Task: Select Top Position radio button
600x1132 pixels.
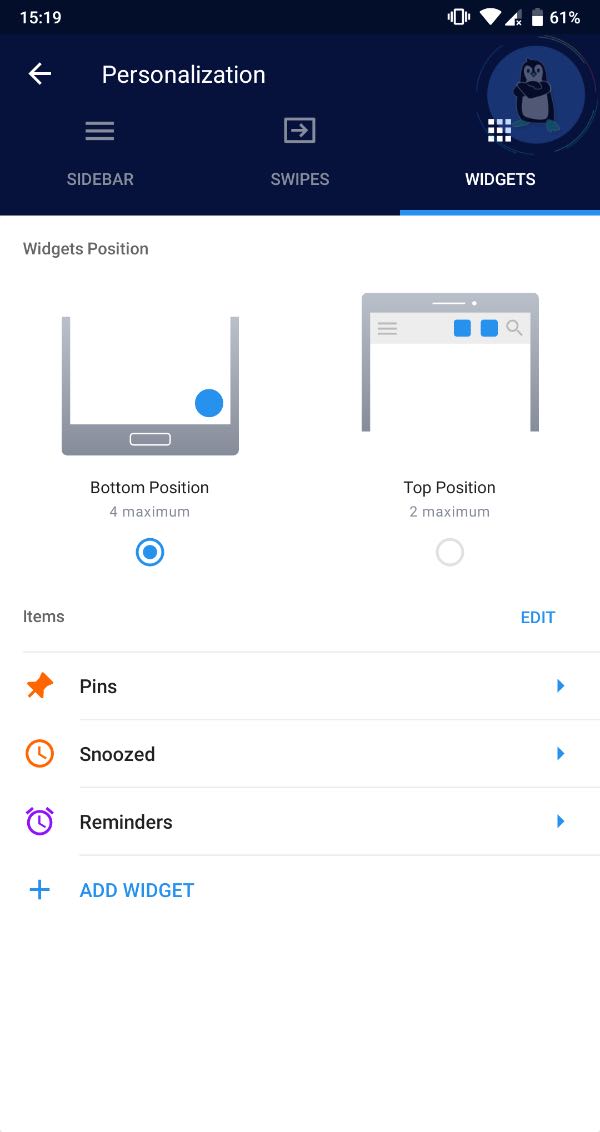Action: coord(450,552)
